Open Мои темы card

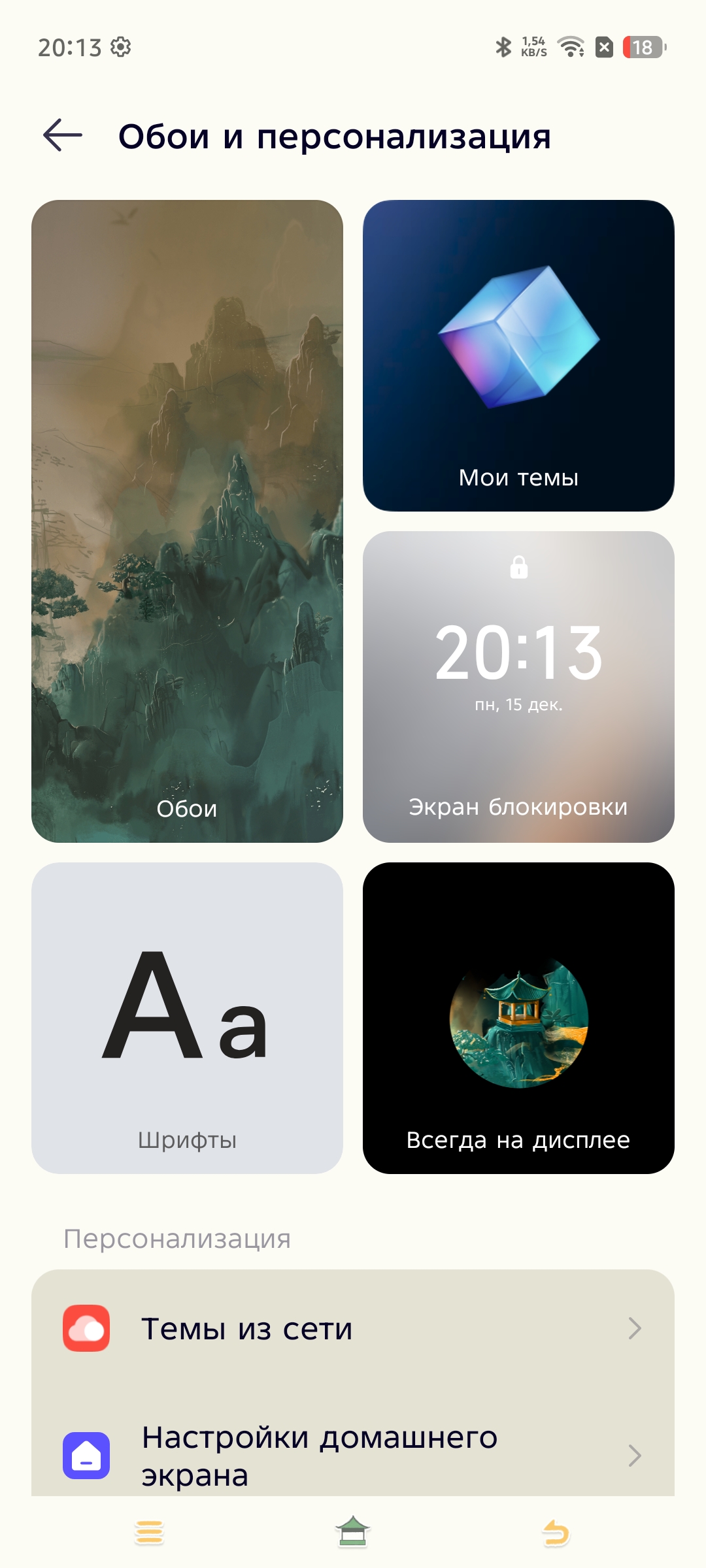518,355
